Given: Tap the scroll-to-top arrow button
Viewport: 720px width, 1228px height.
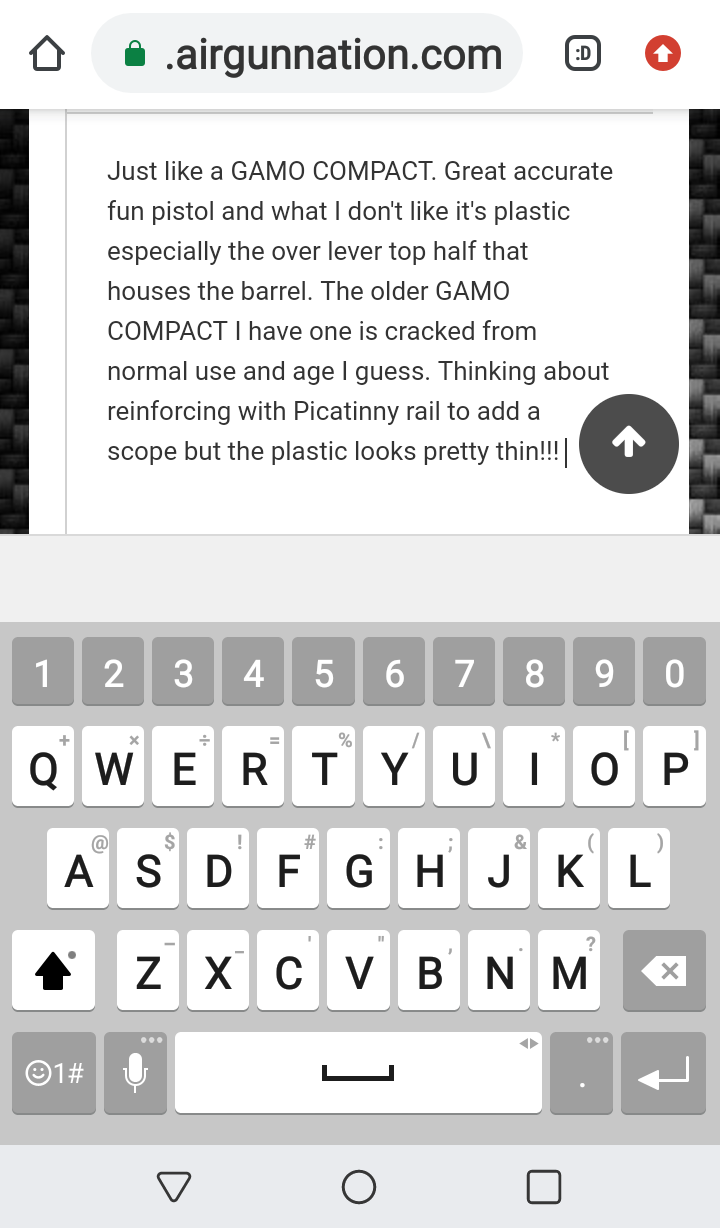Looking at the screenshot, I should (629, 444).
